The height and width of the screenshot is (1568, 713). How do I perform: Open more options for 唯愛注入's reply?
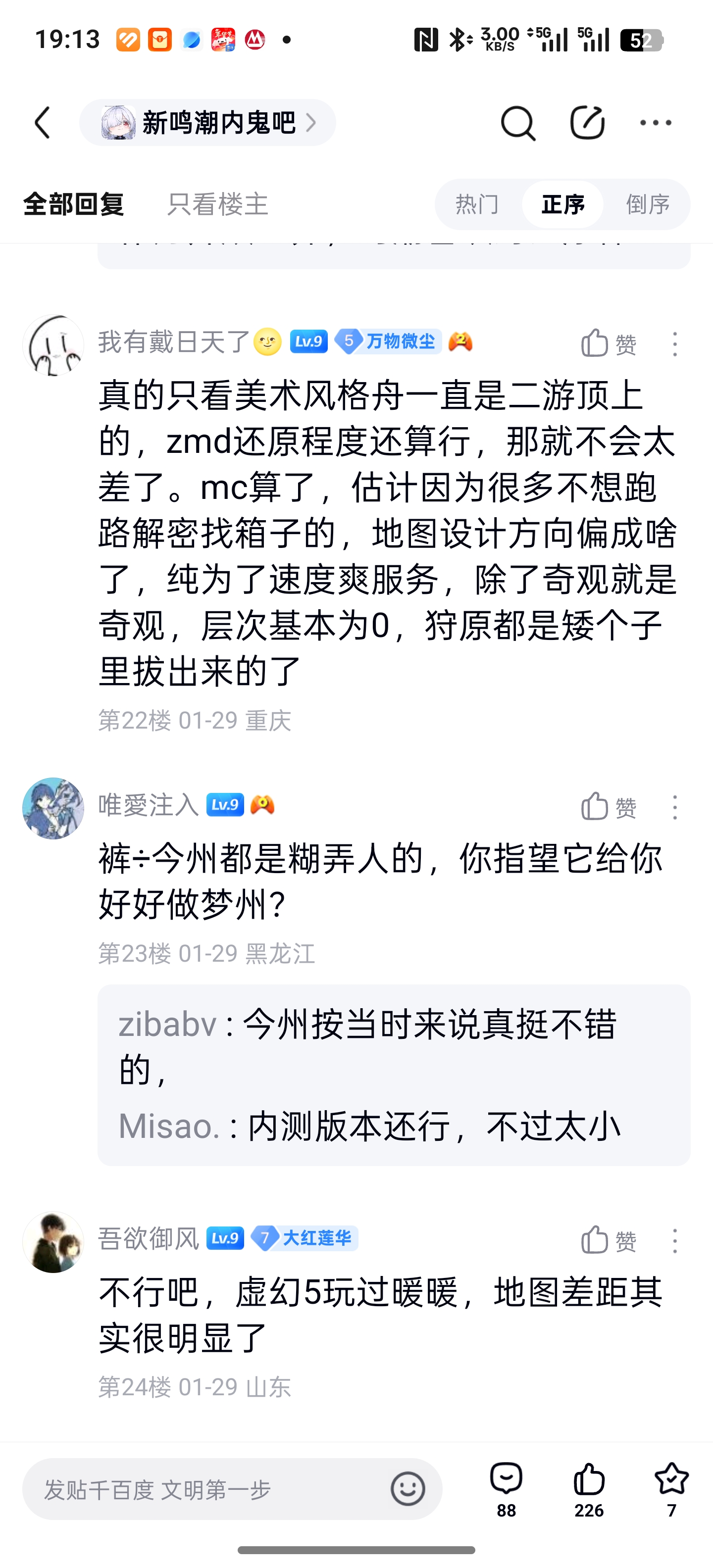pyautogui.click(x=675, y=807)
